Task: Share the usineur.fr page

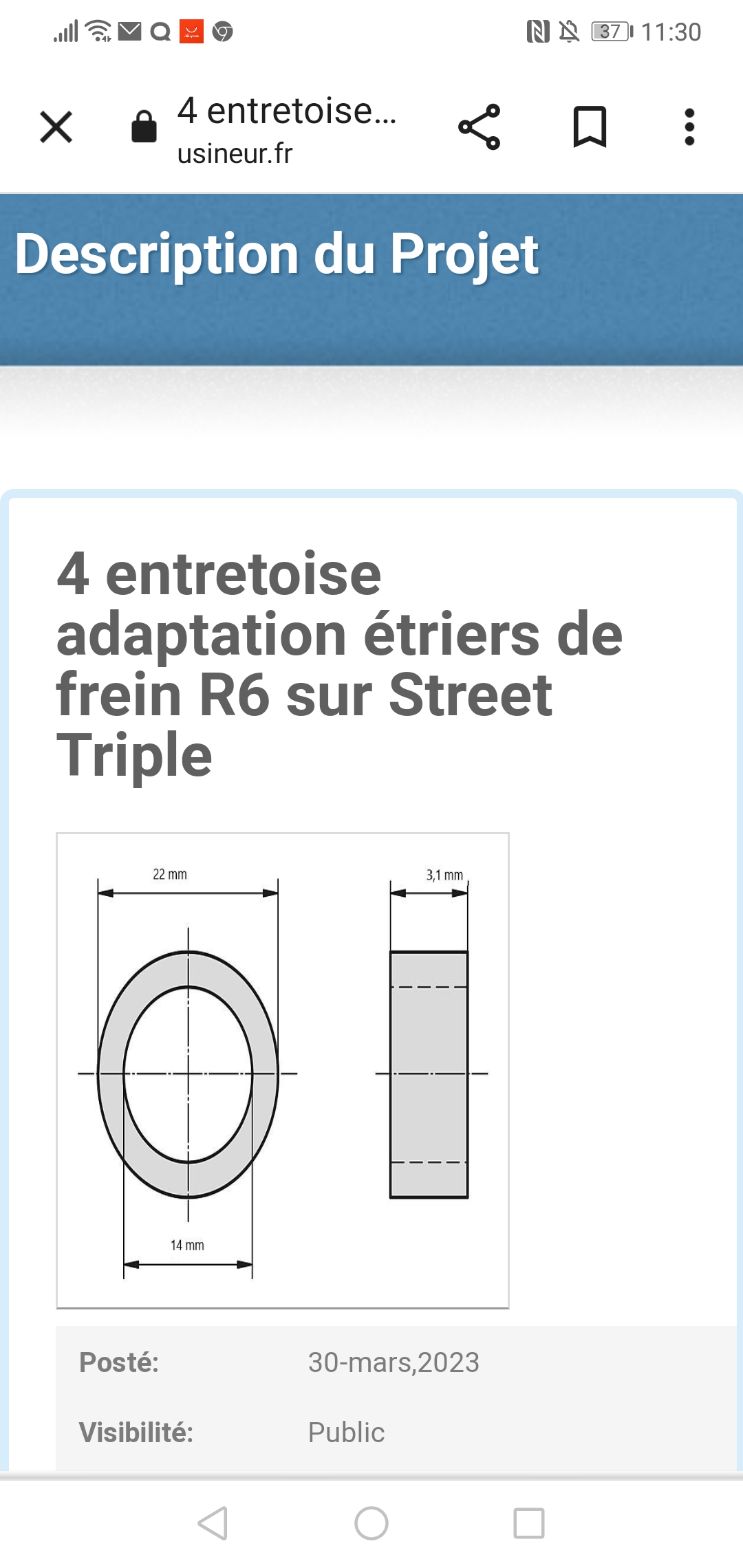Action: (480, 127)
